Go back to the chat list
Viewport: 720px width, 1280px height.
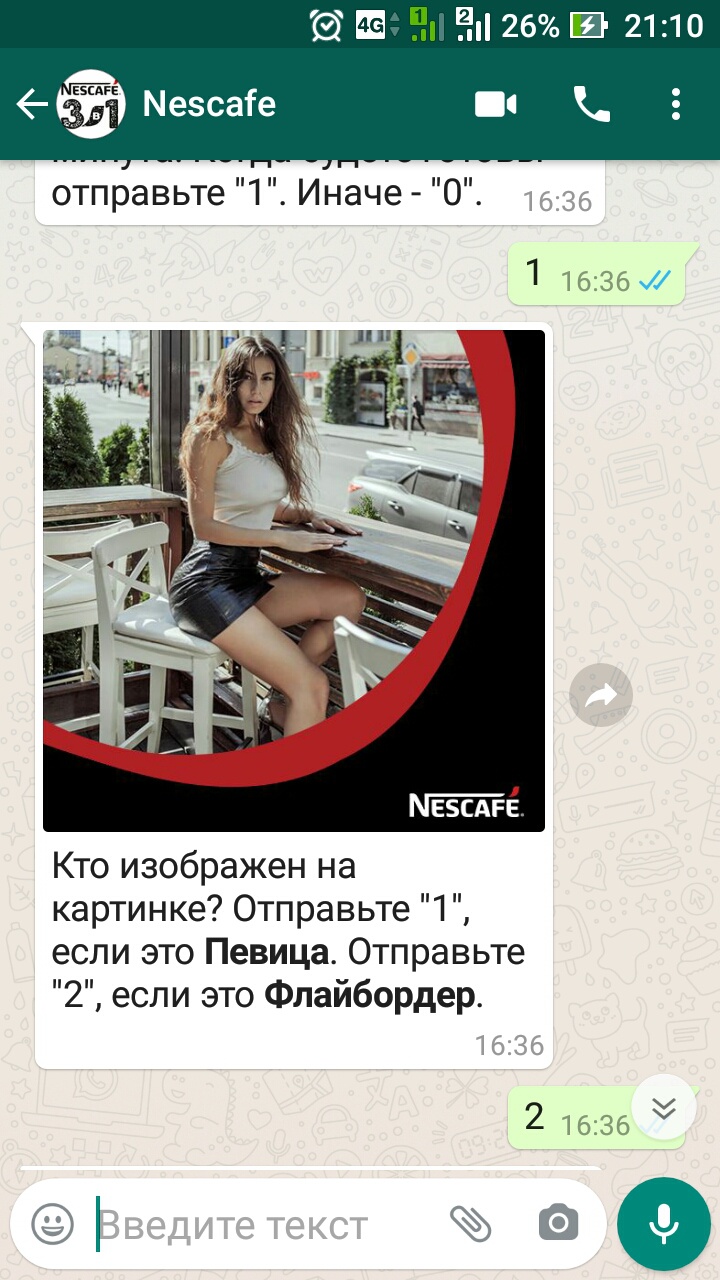(x=32, y=104)
